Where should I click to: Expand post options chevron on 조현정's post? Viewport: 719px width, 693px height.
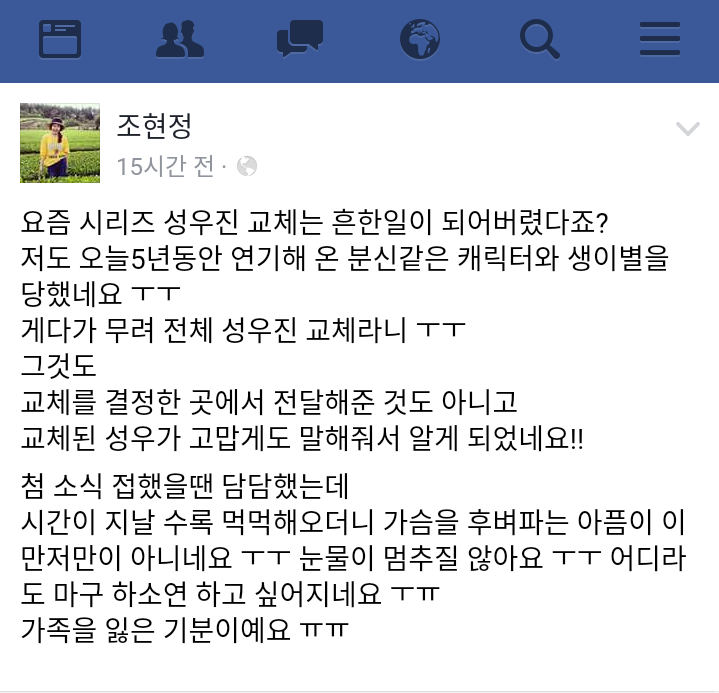click(x=687, y=128)
